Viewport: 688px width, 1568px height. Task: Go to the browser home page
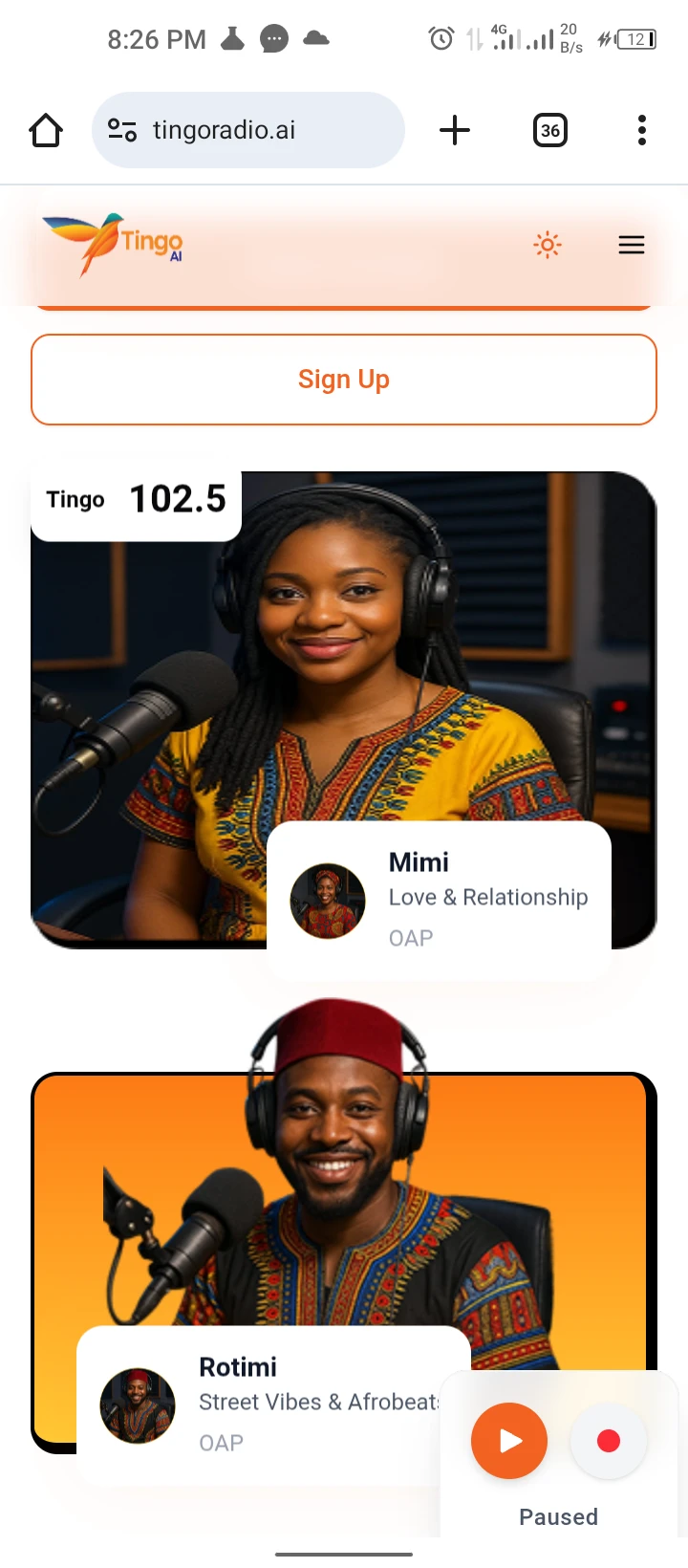point(46,130)
